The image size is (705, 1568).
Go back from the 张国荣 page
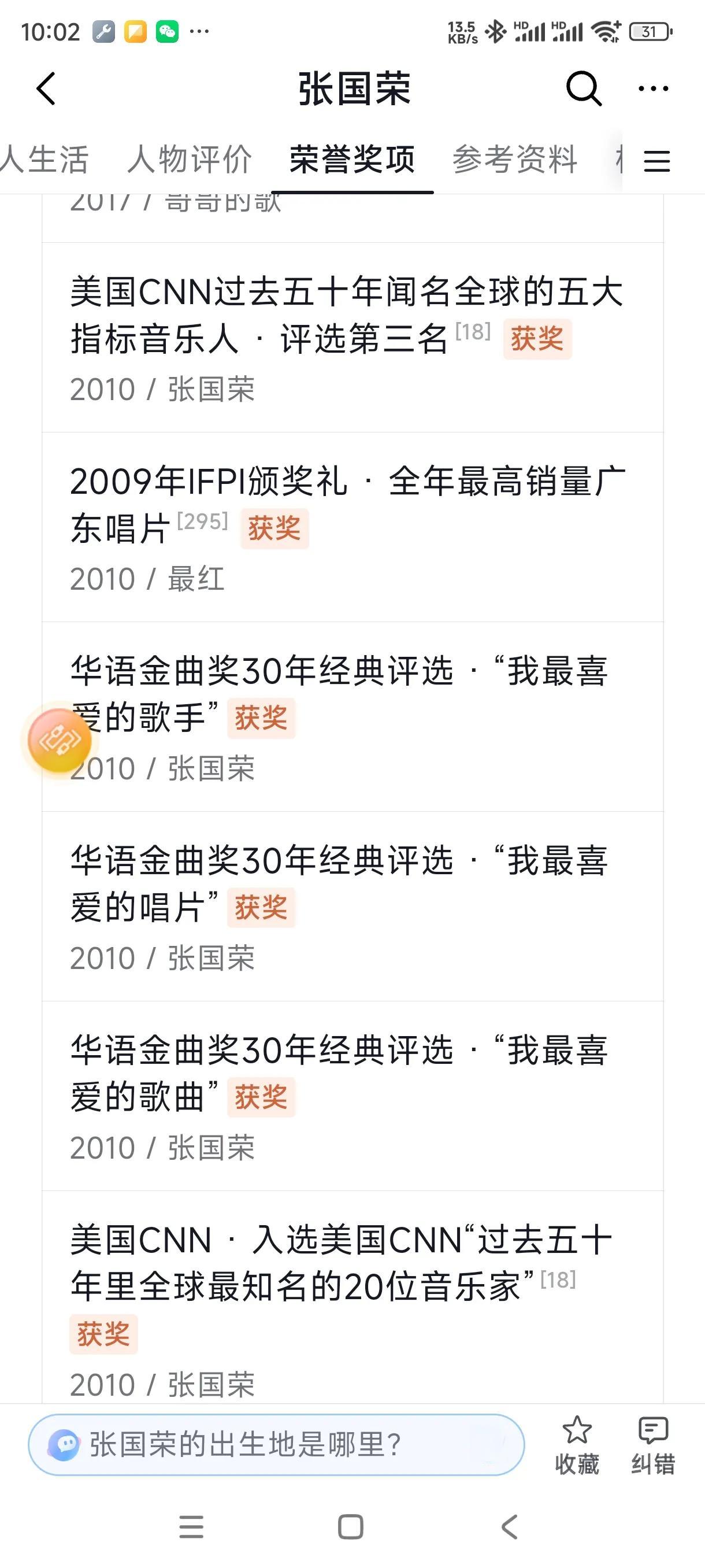click(x=46, y=89)
